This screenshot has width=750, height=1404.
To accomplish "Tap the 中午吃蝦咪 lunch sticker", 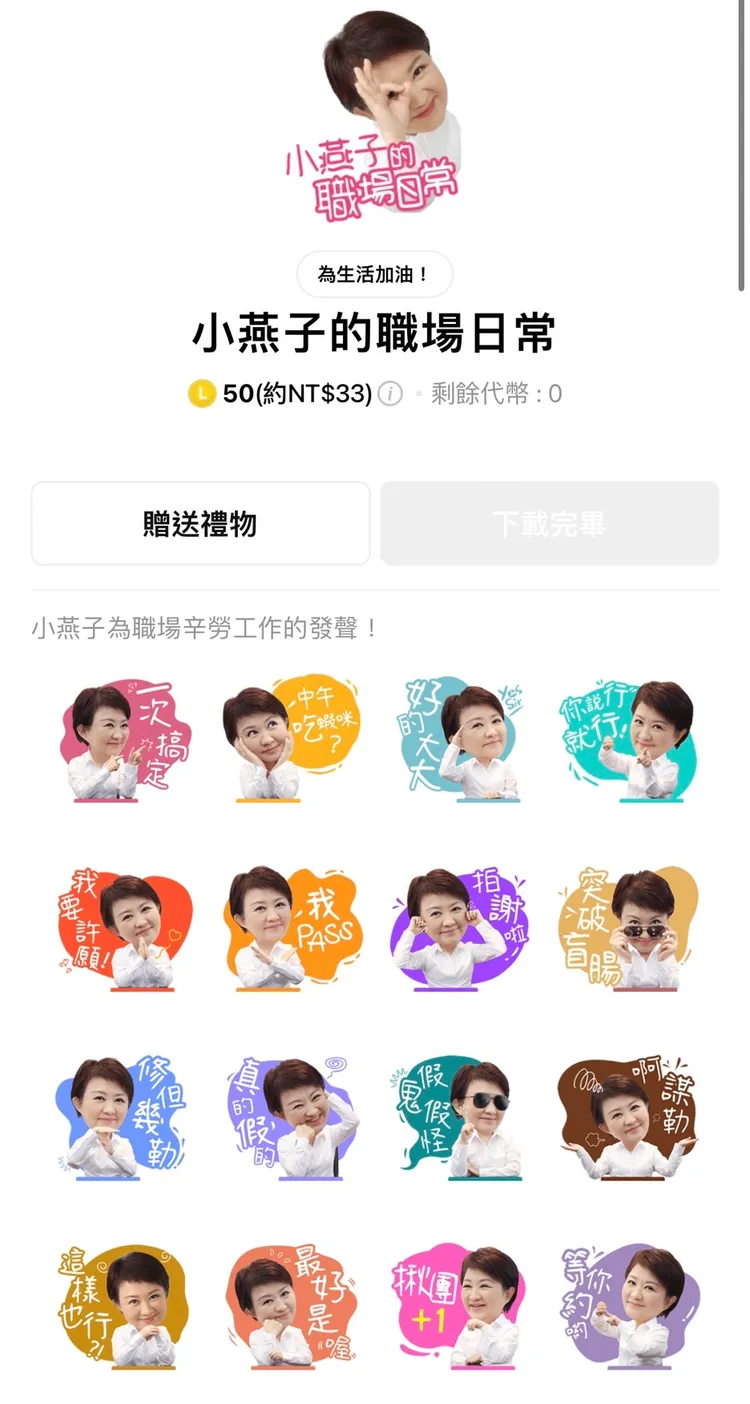I will [x=290, y=740].
